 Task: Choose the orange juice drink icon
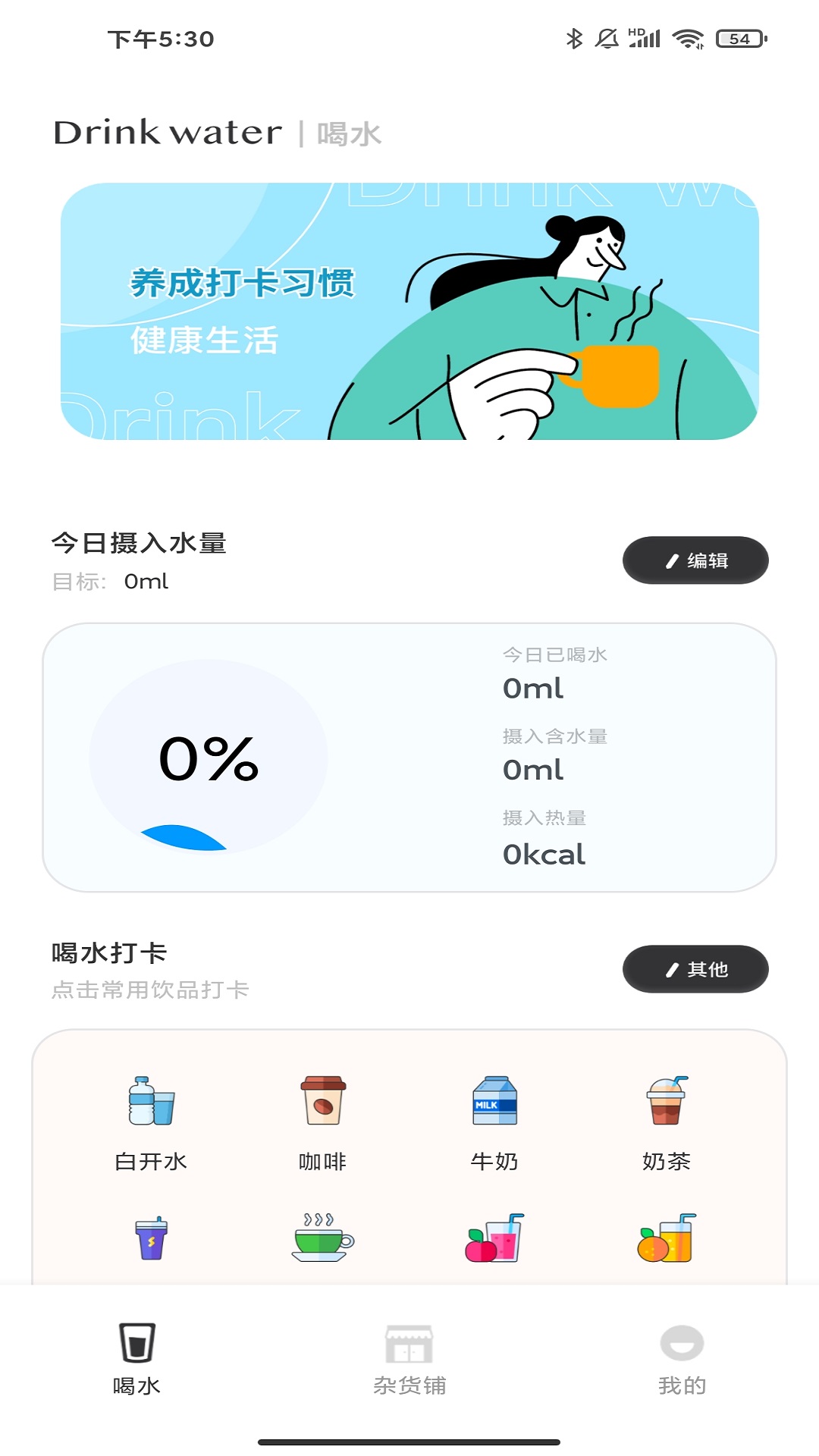(x=667, y=1238)
